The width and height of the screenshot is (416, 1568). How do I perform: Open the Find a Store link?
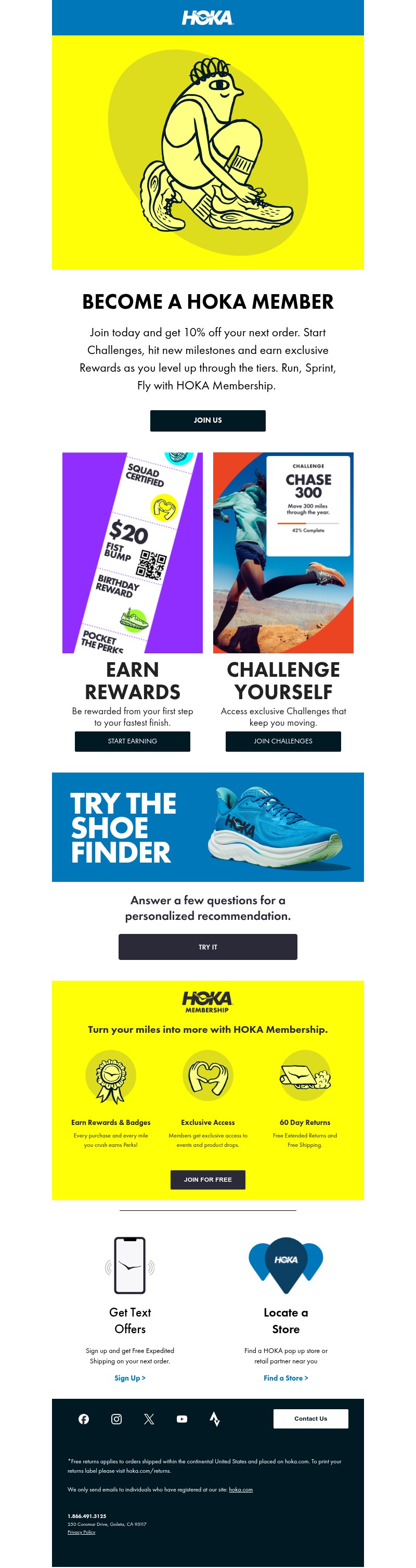coord(285,1378)
